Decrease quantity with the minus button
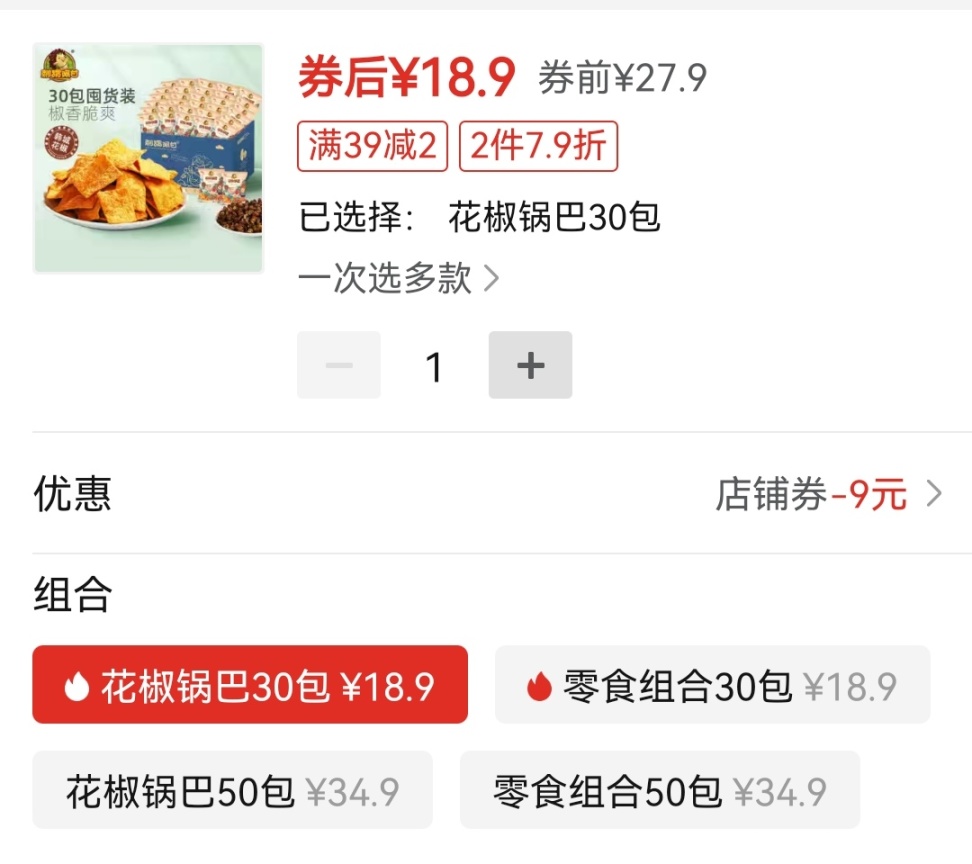This screenshot has width=972, height=864. coord(339,366)
